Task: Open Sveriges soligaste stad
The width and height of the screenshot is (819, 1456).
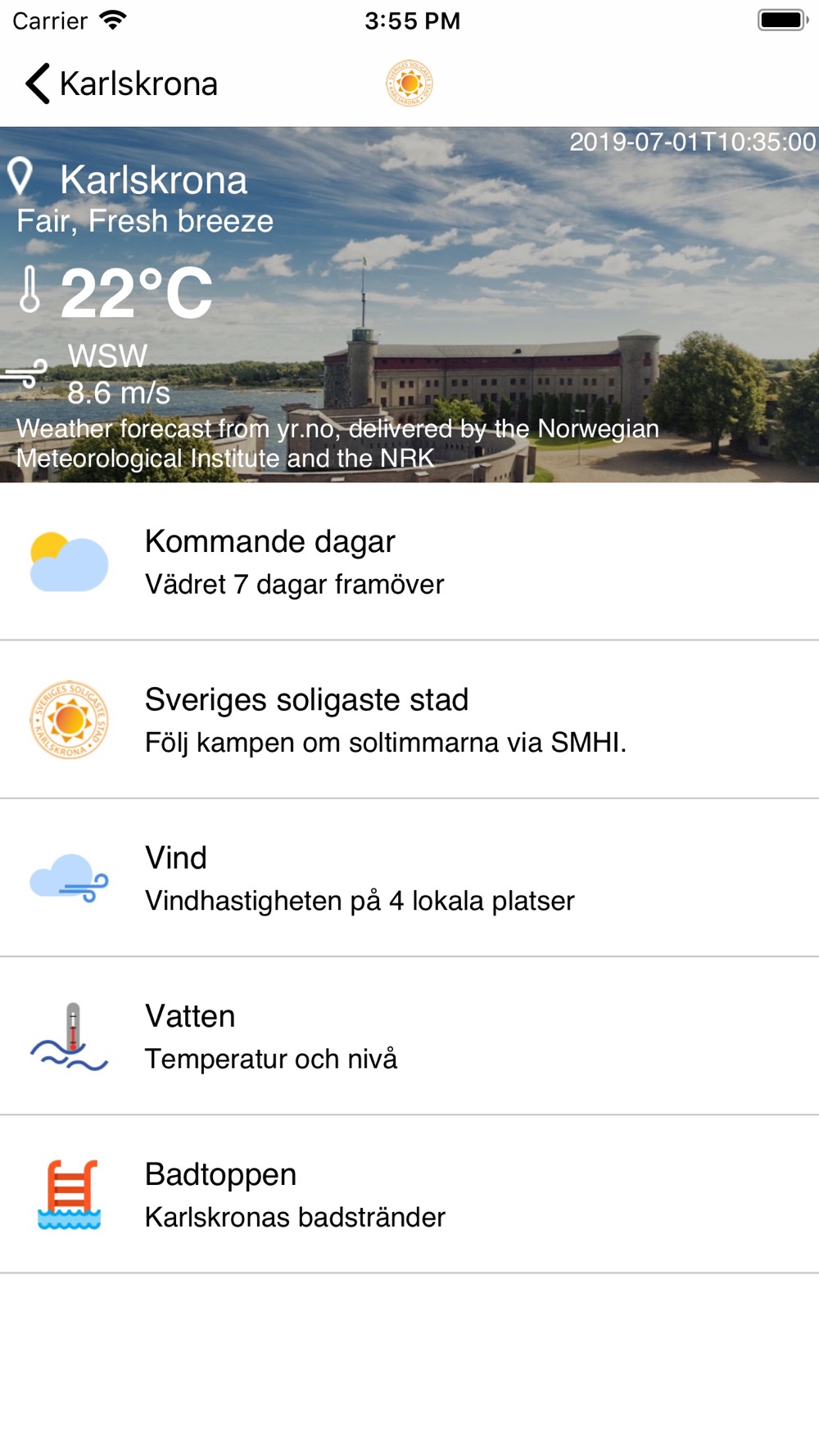Action: tap(409, 720)
